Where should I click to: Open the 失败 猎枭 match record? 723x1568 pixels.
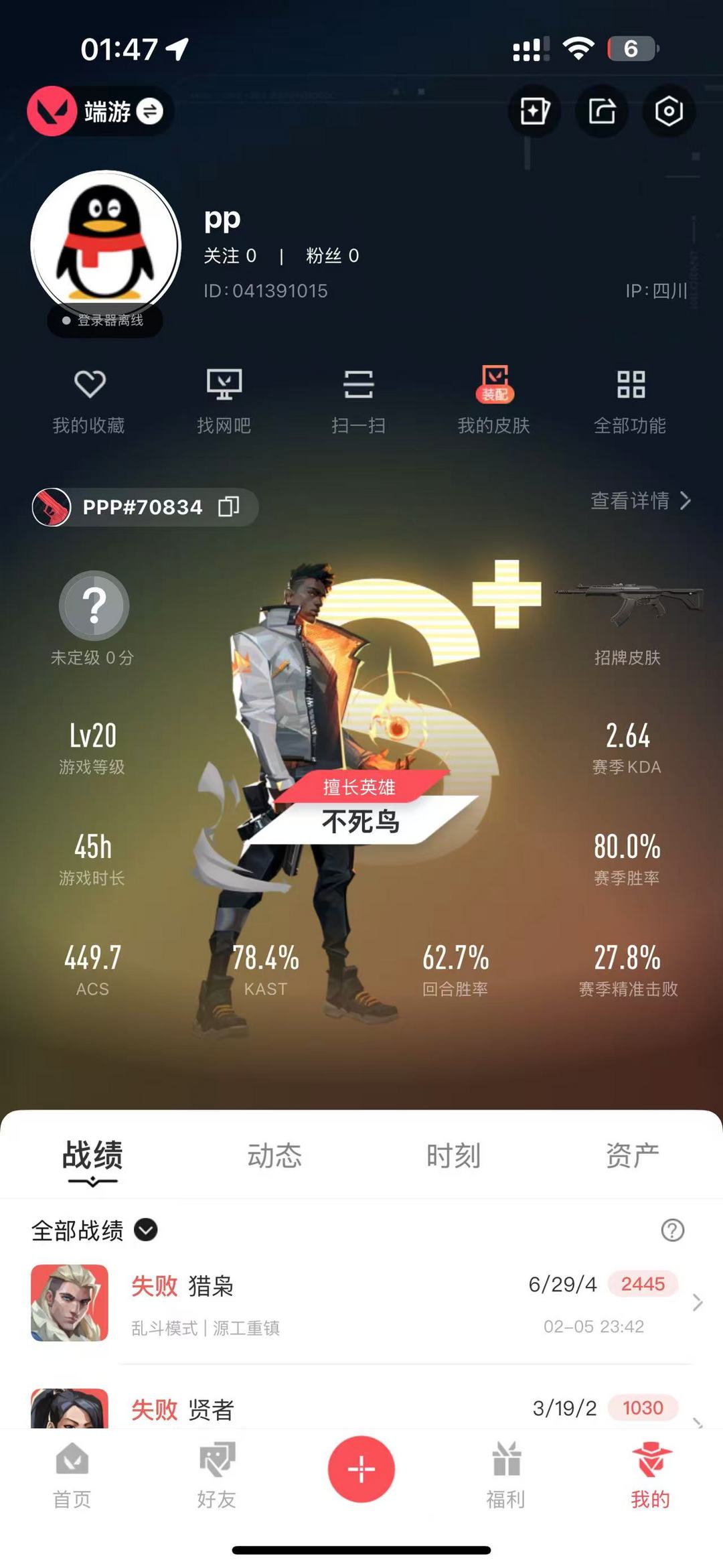point(361,1303)
